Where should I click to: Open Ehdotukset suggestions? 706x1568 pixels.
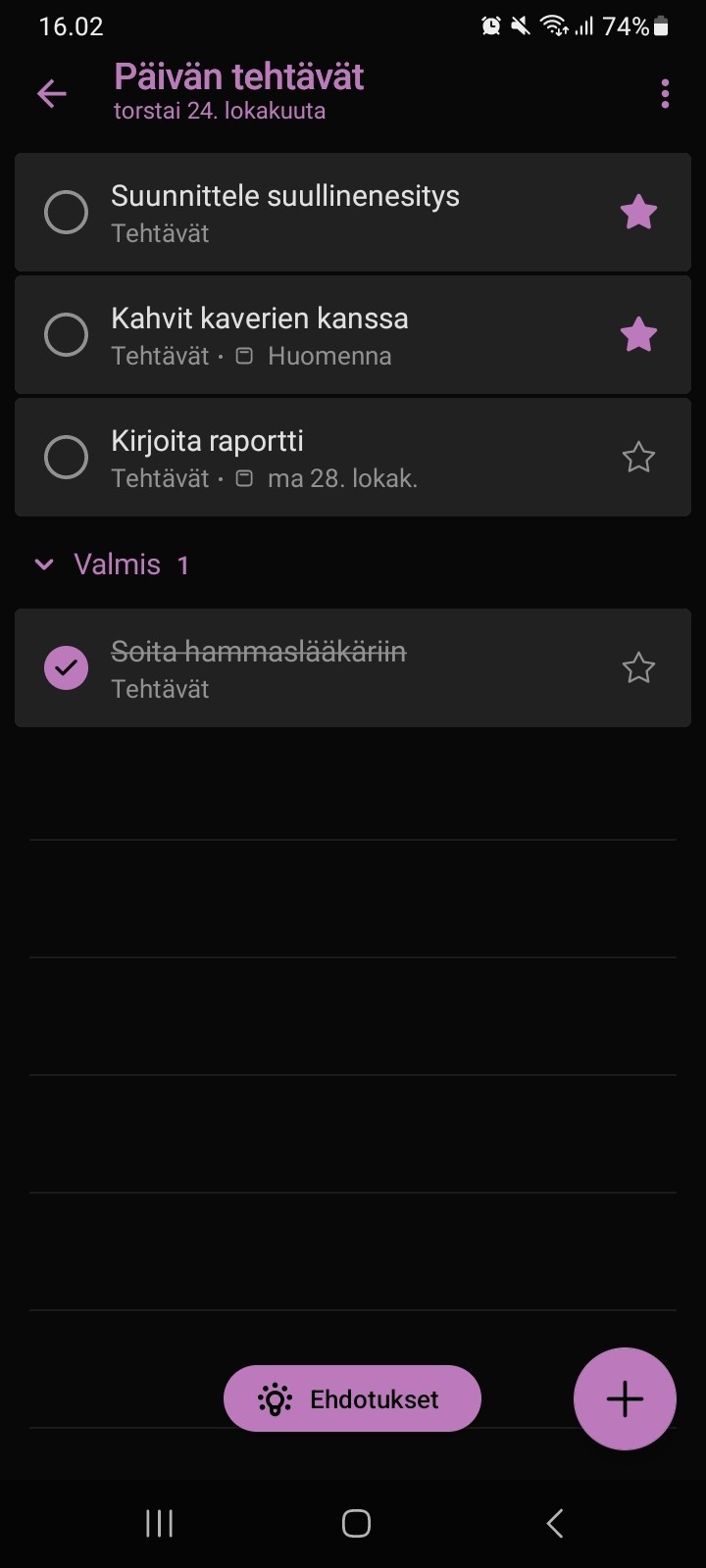point(352,1398)
